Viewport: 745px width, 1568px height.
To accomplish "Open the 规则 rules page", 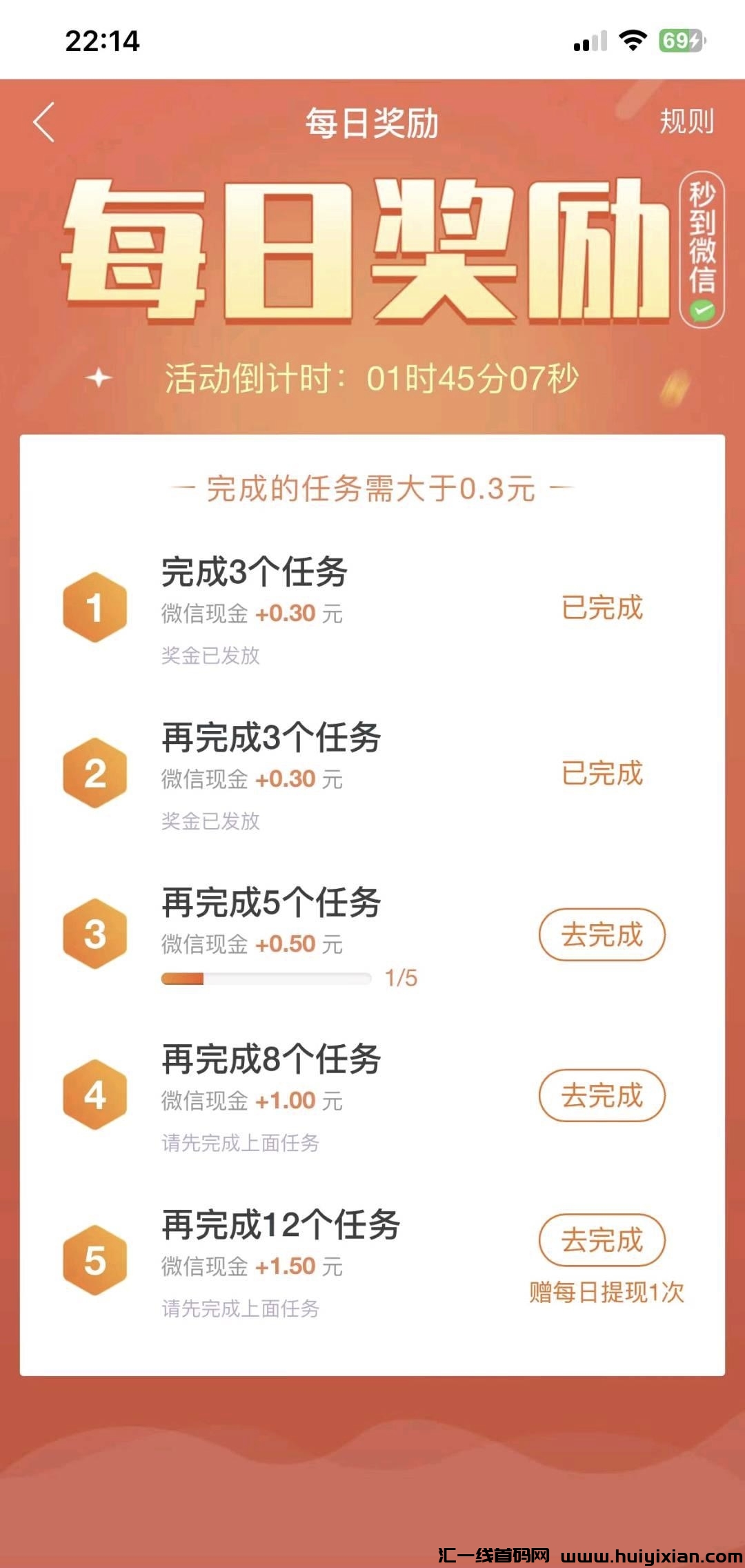I will pos(686,122).
